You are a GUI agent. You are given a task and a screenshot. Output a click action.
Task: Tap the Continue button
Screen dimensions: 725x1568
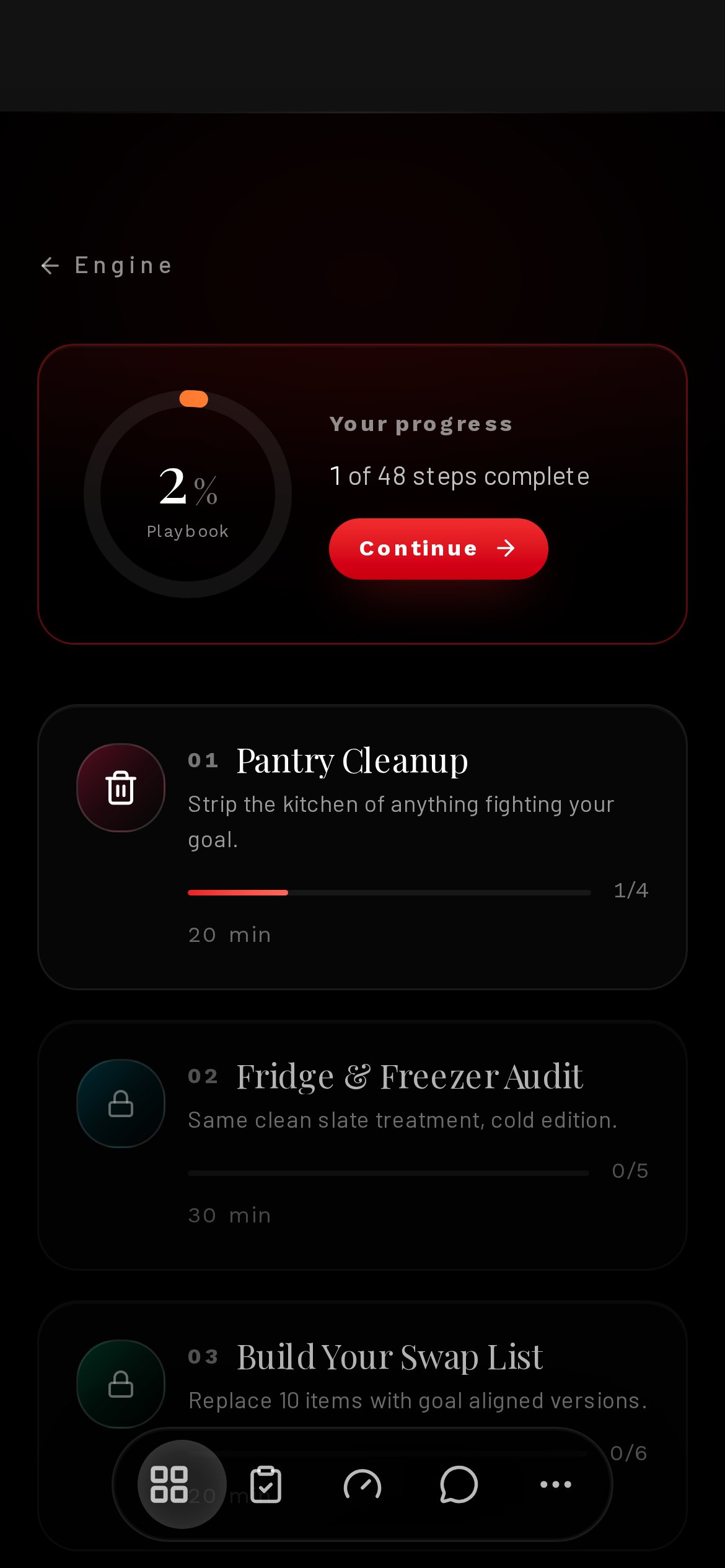[x=438, y=549]
